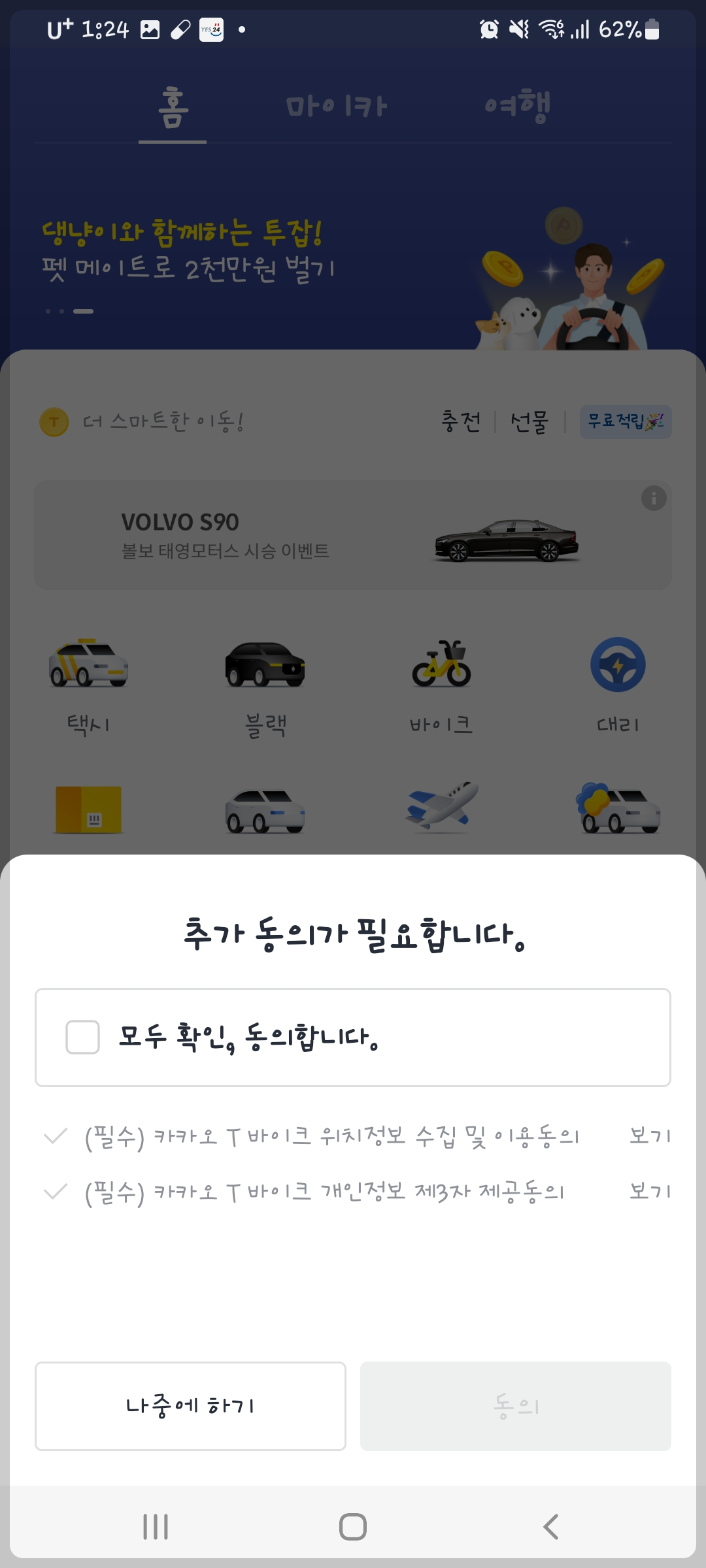Image resolution: width=706 pixels, height=1568 pixels.
Task: Open 보기 for the location consent terms
Action: click(x=650, y=1135)
